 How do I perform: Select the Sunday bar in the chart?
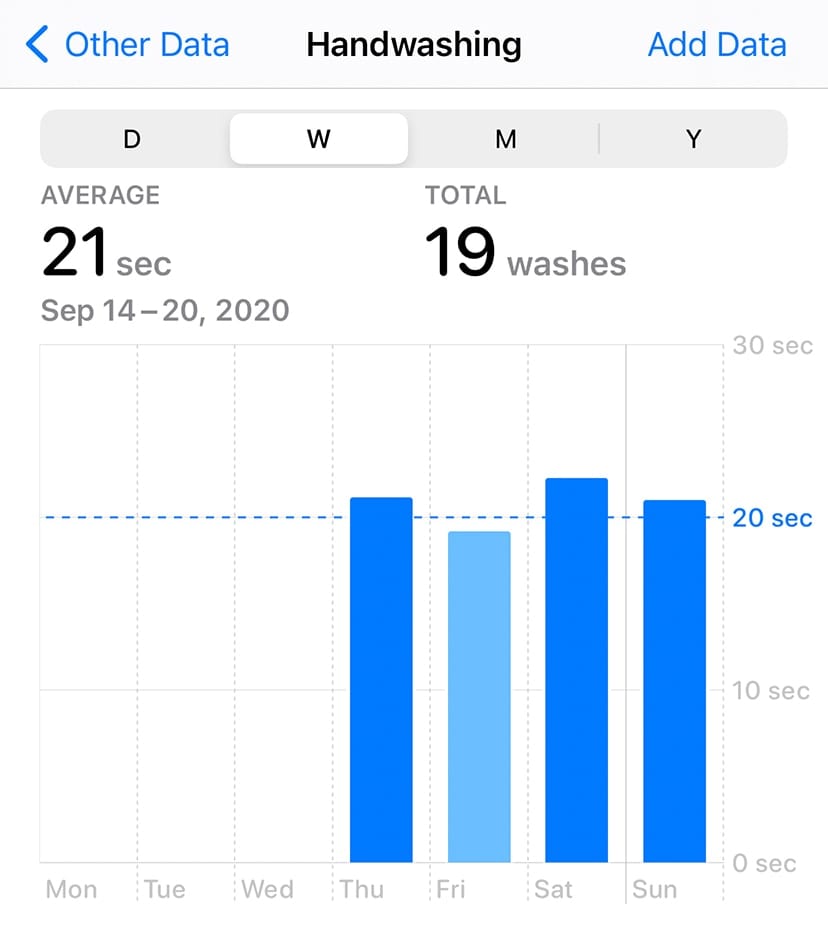674,681
